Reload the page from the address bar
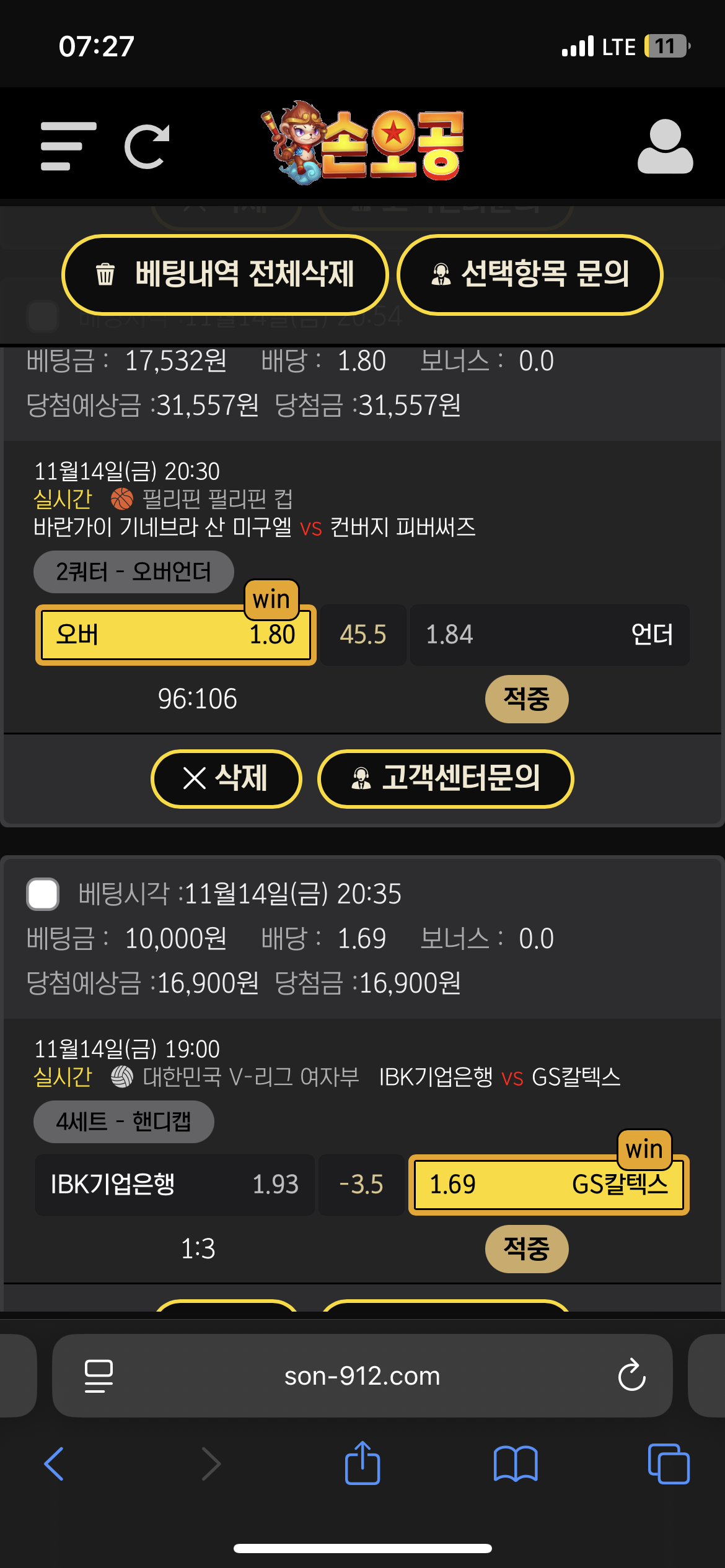The height and width of the screenshot is (1568, 725). point(631,1376)
